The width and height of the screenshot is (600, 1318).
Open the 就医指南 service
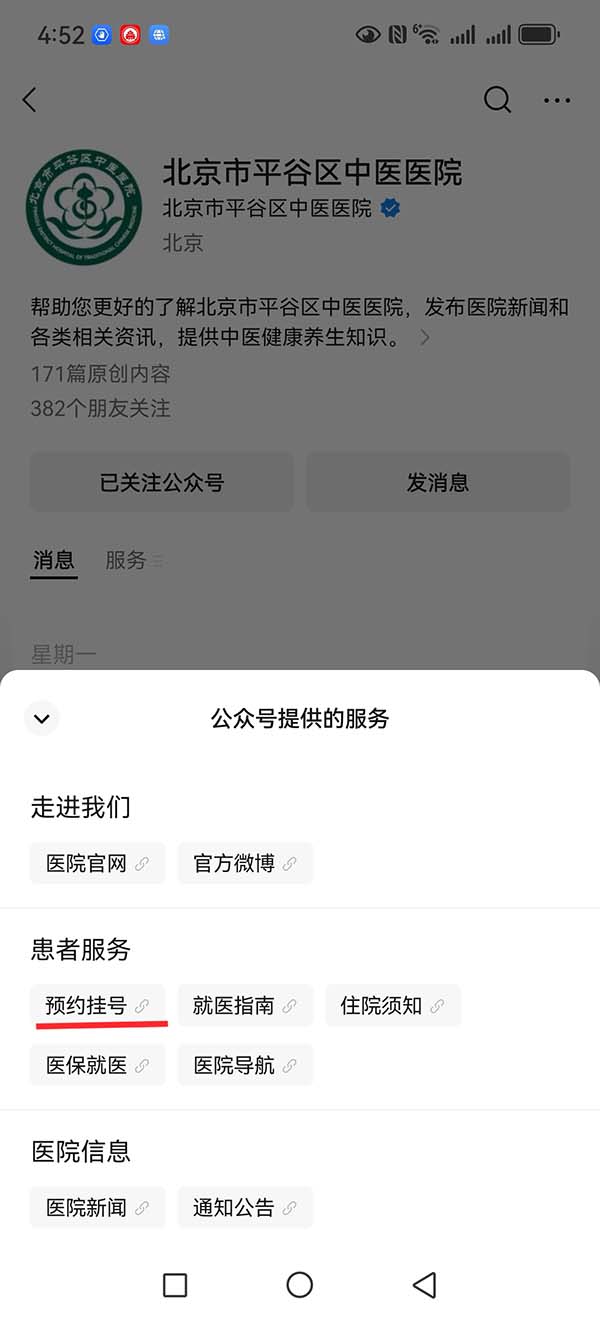(245, 1006)
